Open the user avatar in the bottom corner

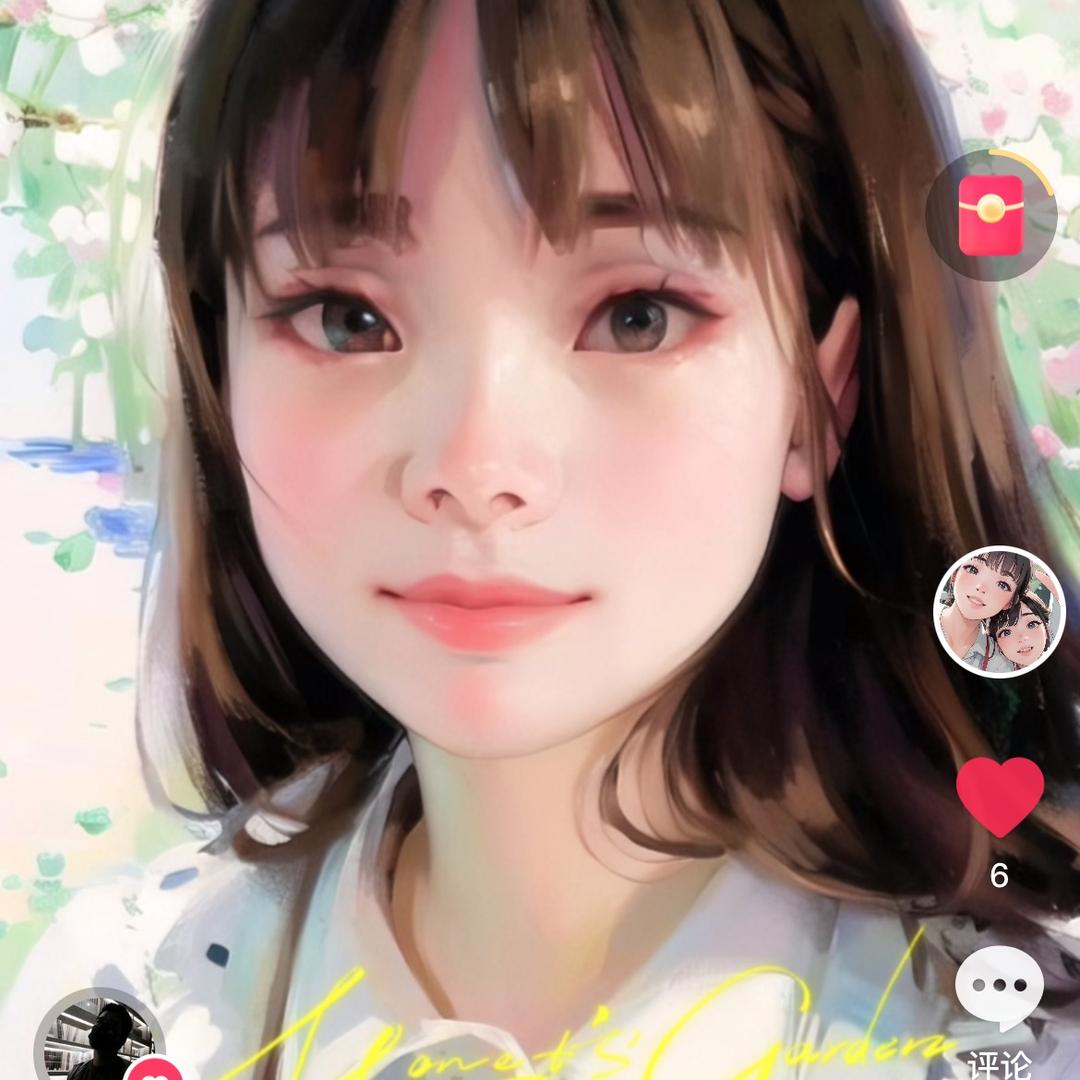point(100,1040)
